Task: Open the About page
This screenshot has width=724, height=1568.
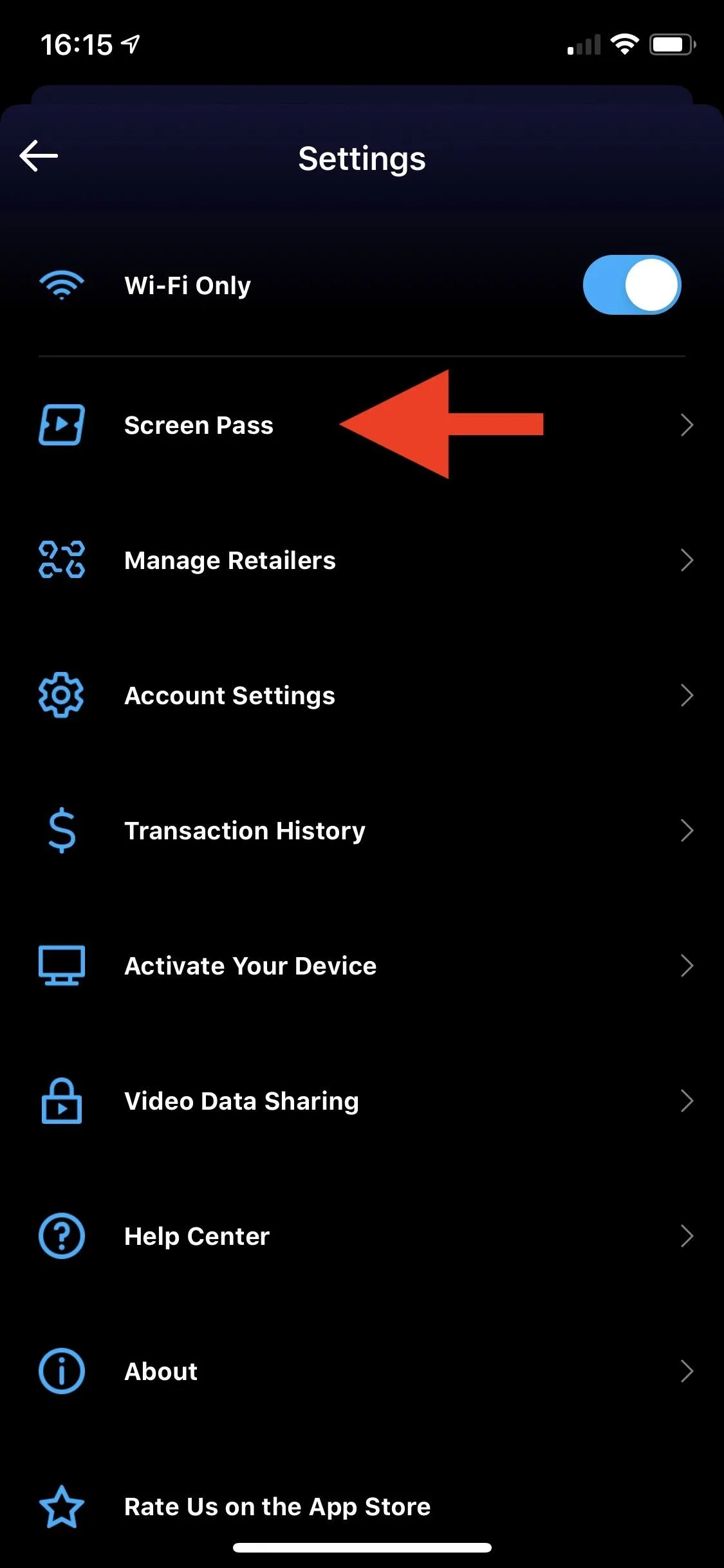Action: coord(362,1371)
